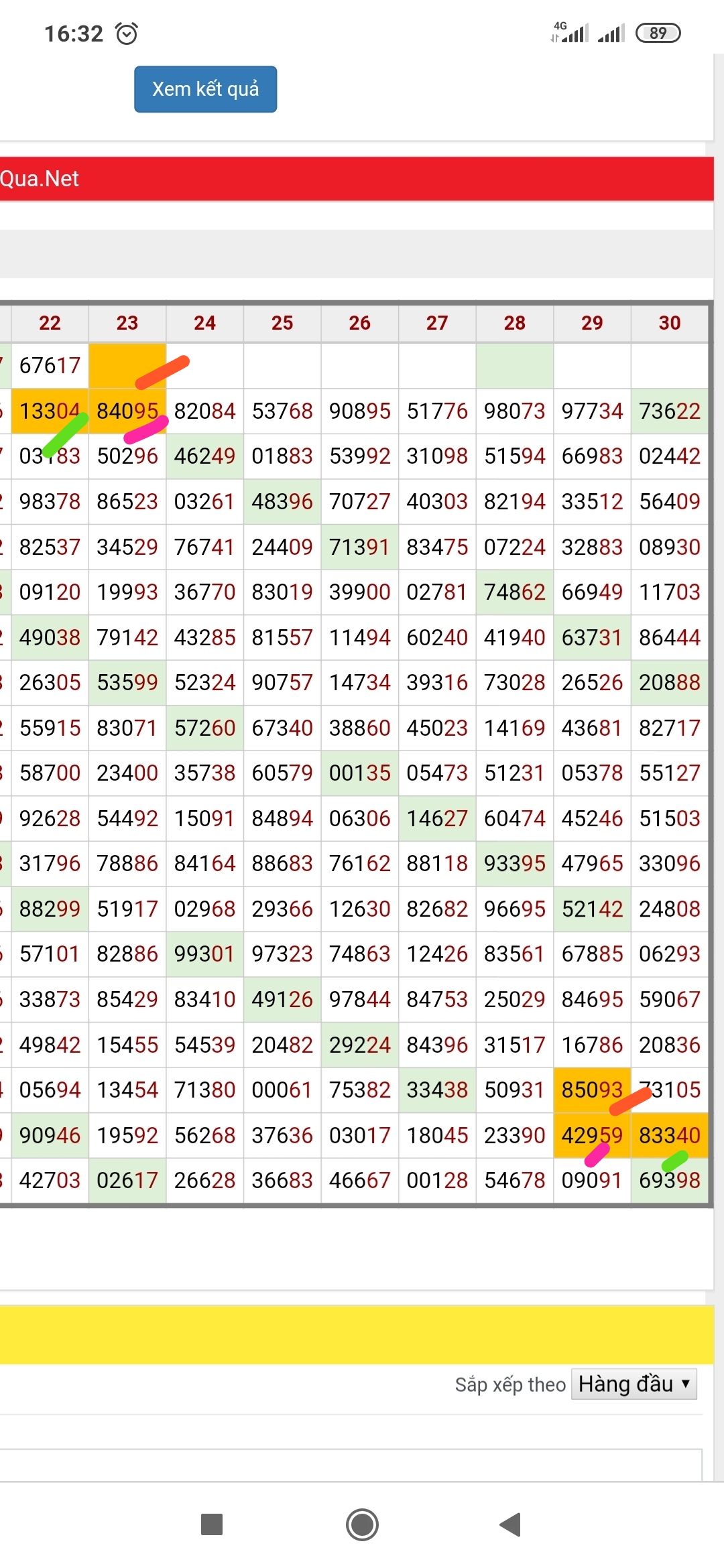Open the recent apps view
Image resolution: width=724 pixels, height=1568 pixels.
(212, 1524)
